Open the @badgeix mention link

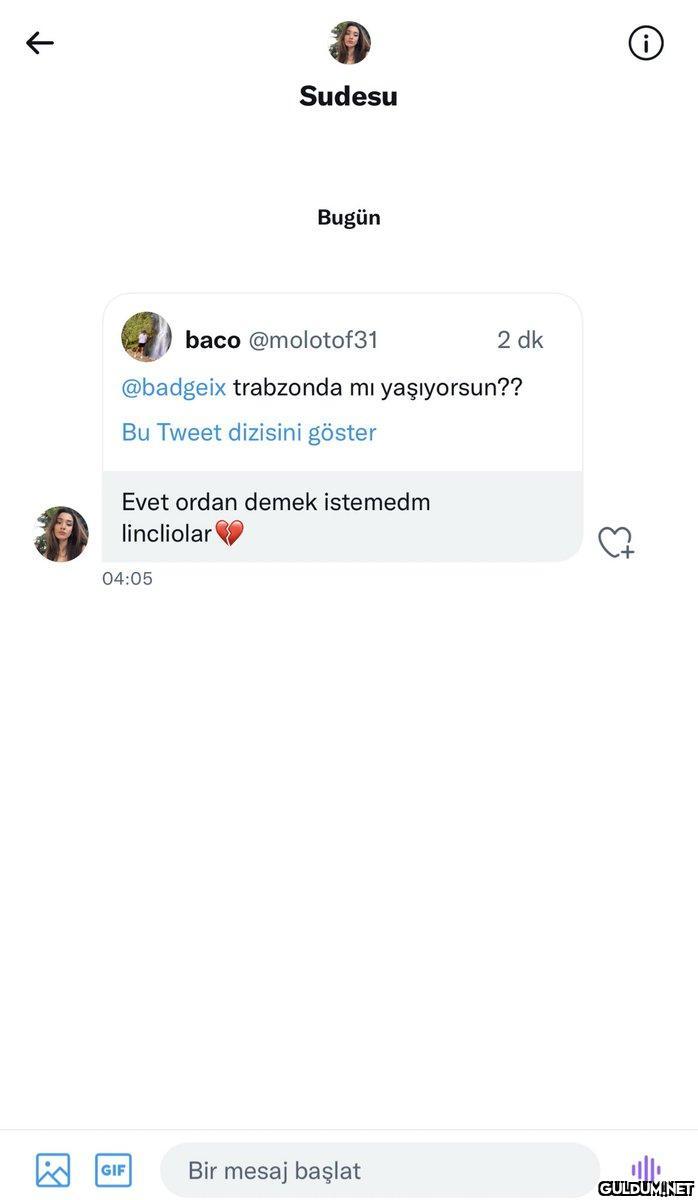[x=174, y=388]
